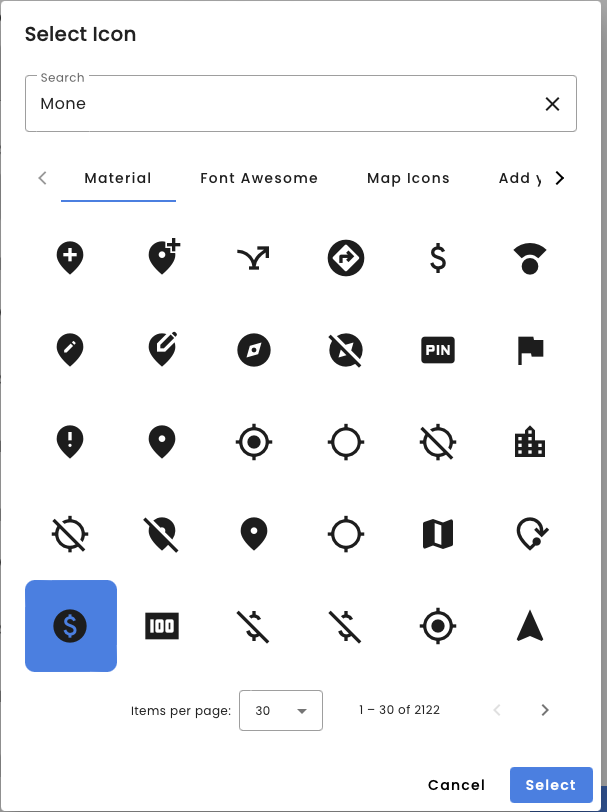
Task: Cancel the icon selection dialog
Action: 456,785
